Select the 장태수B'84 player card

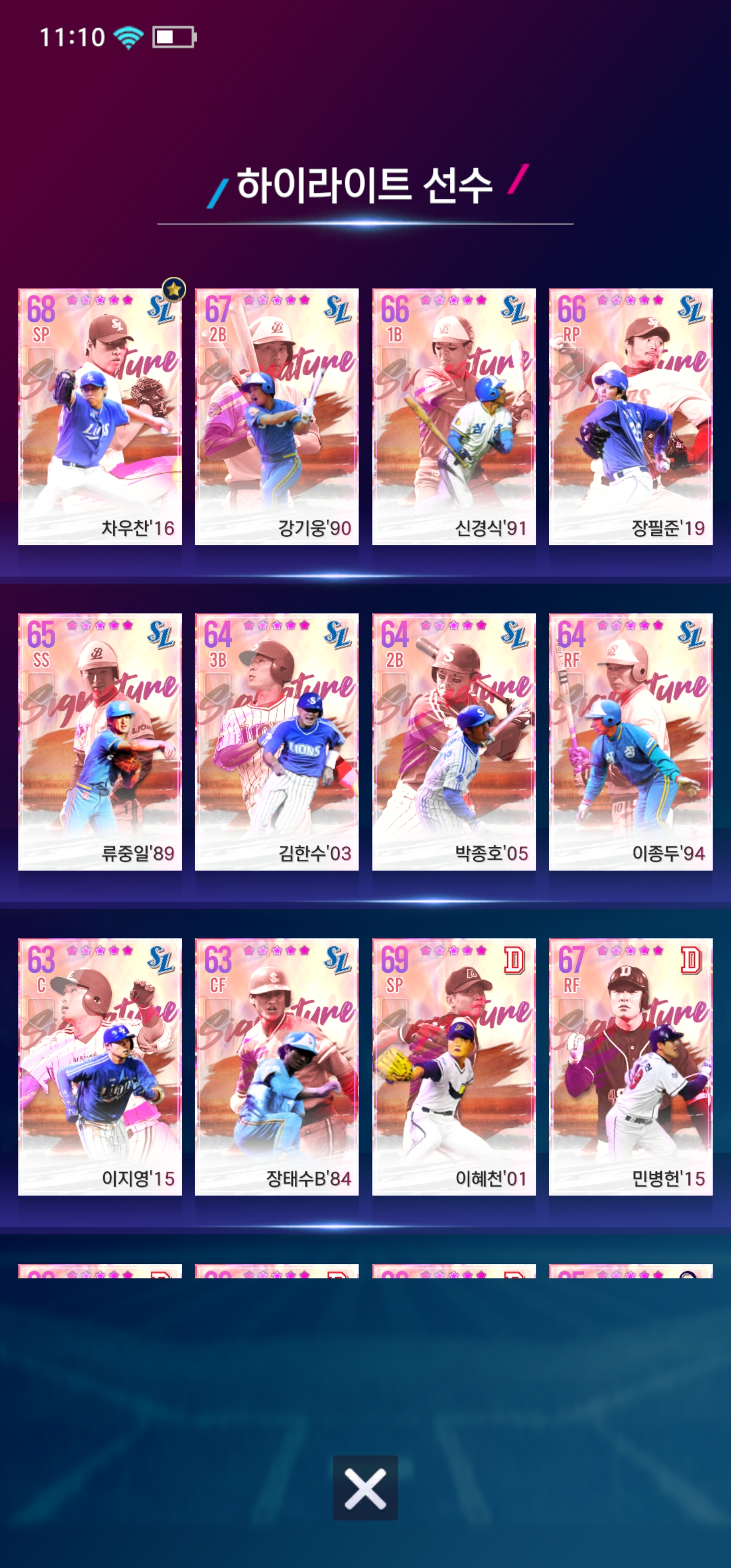tap(276, 1066)
